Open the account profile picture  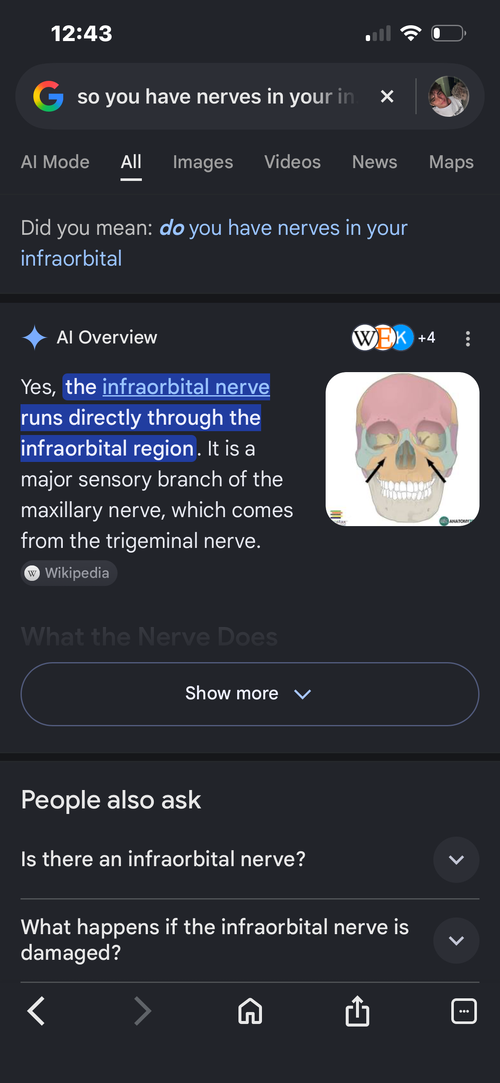pyautogui.click(x=449, y=97)
